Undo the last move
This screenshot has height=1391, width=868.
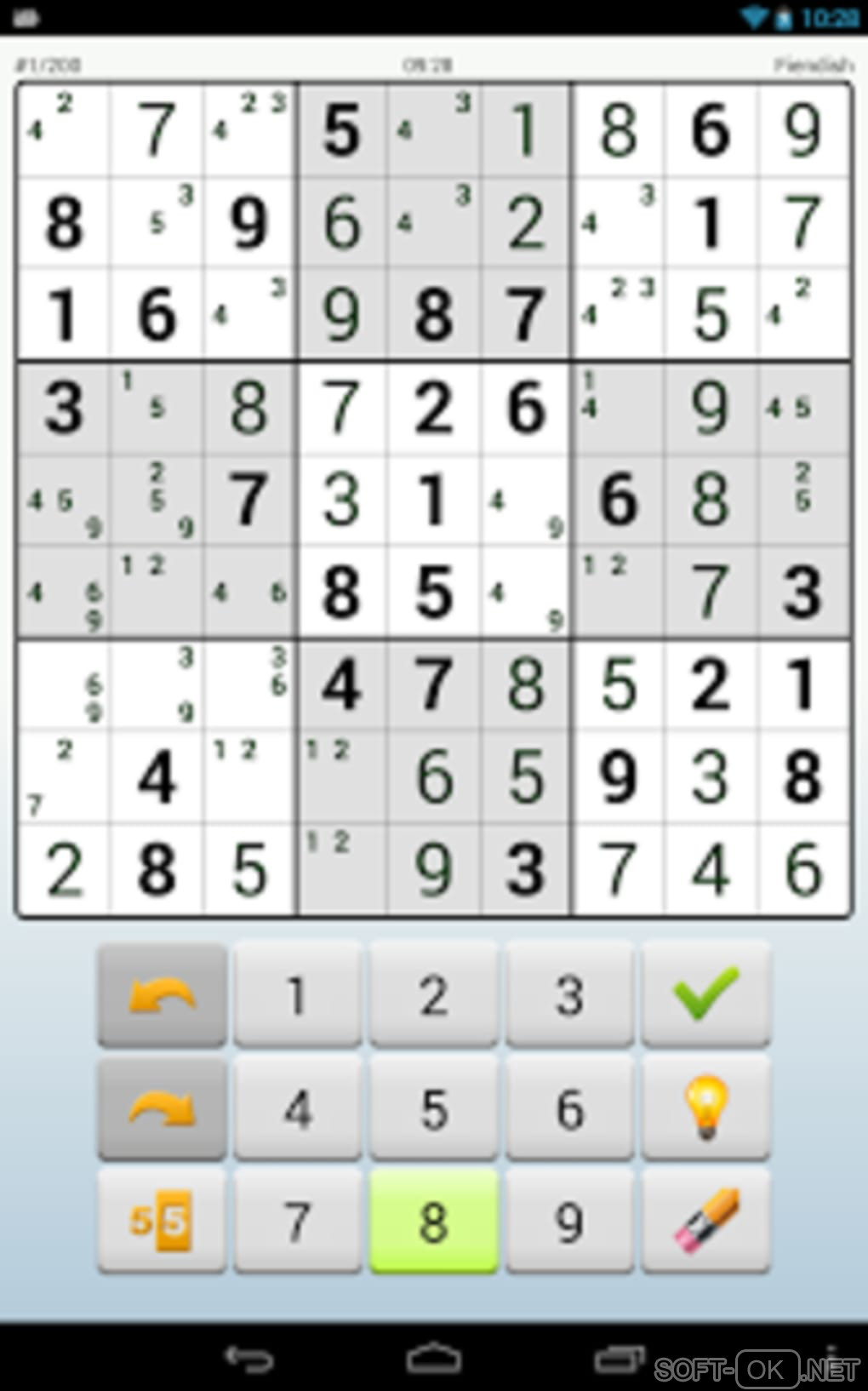[162, 993]
